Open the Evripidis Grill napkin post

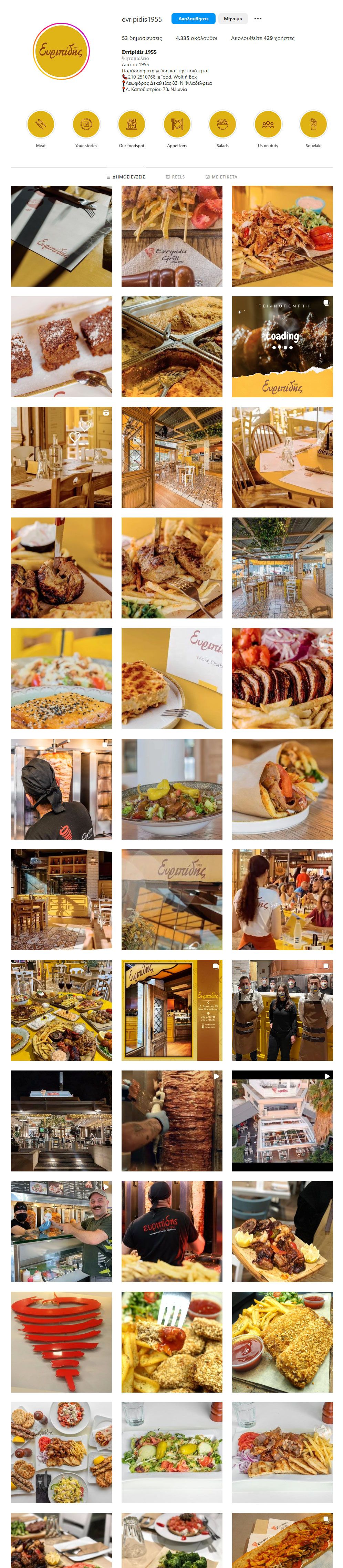pyautogui.click(x=171, y=236)
